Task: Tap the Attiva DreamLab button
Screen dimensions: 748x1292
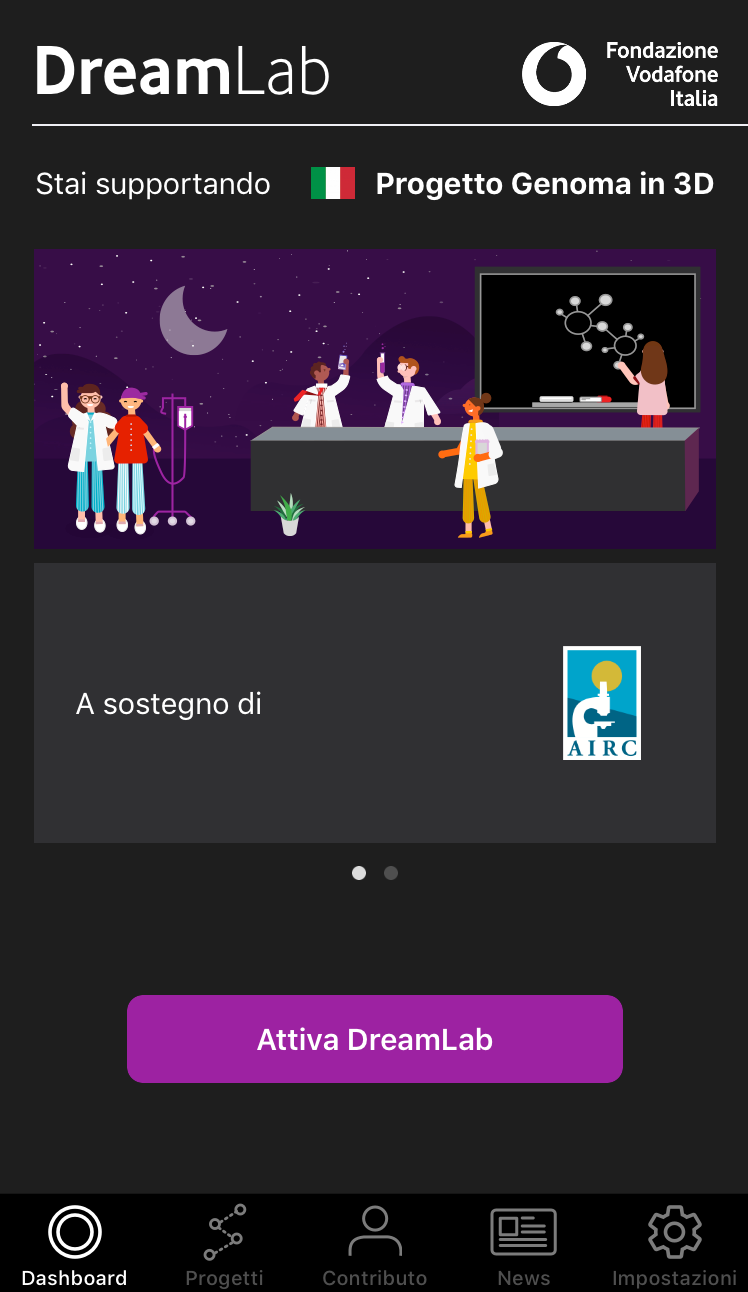Action: [x=375, y=1039]
